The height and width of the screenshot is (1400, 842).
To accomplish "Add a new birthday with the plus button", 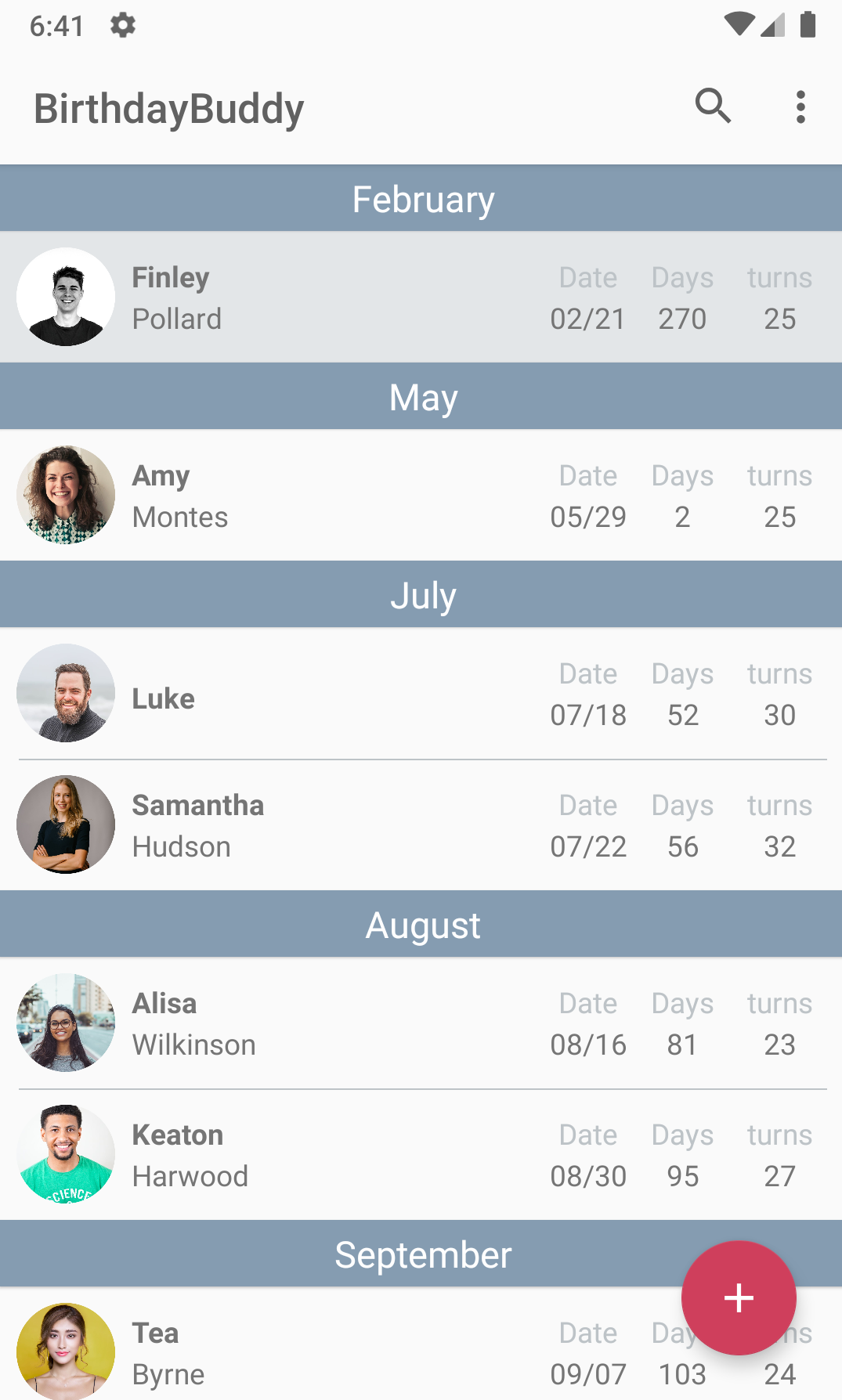I will click(x=738, y=1297).
